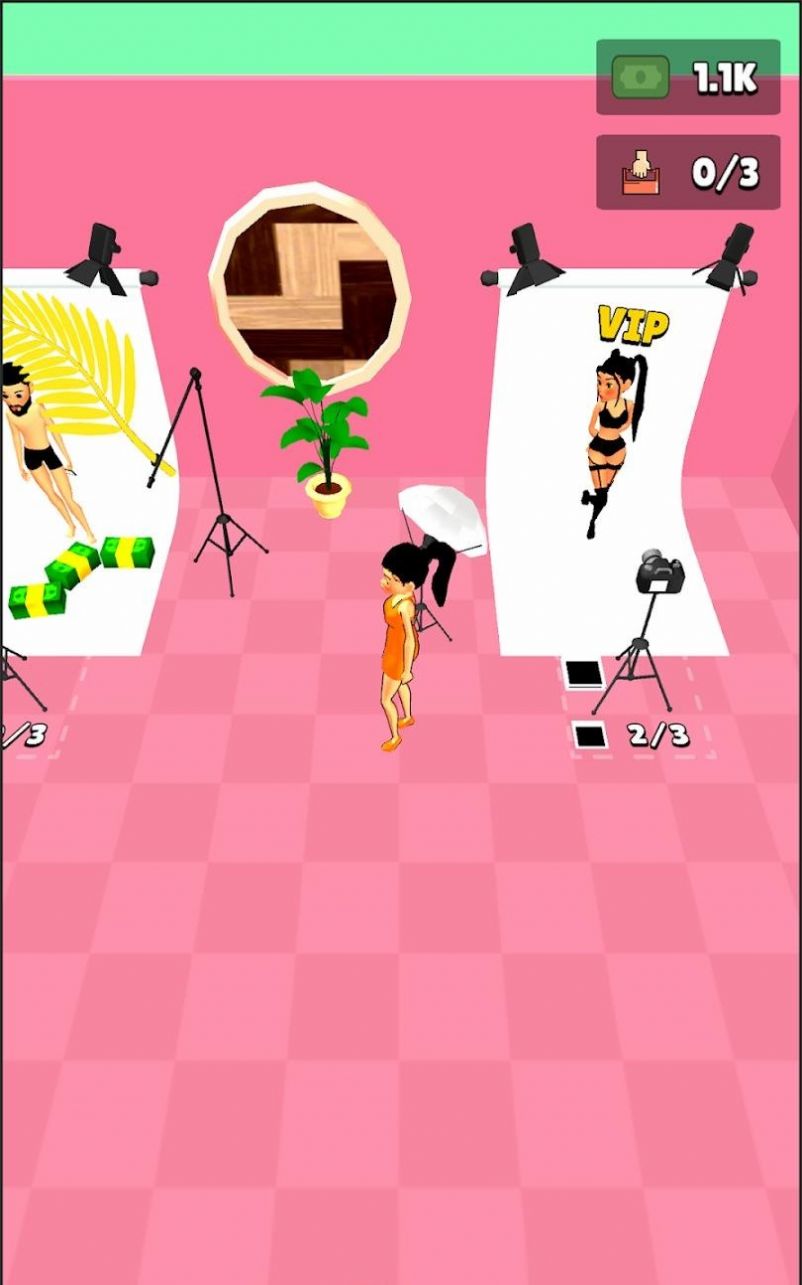Click the white umbrella light diffuser
Viewport: 802px width, 1285px height.
click(440, 513)
